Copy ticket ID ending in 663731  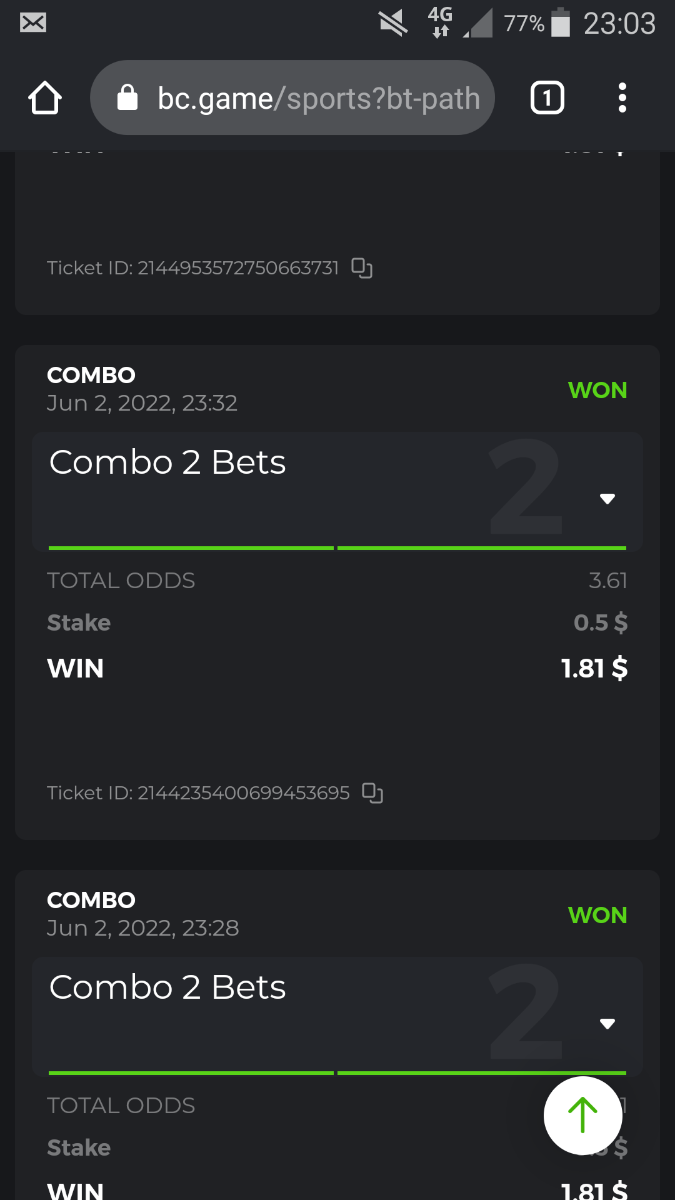pyautogui.click(x=362, y=268)
